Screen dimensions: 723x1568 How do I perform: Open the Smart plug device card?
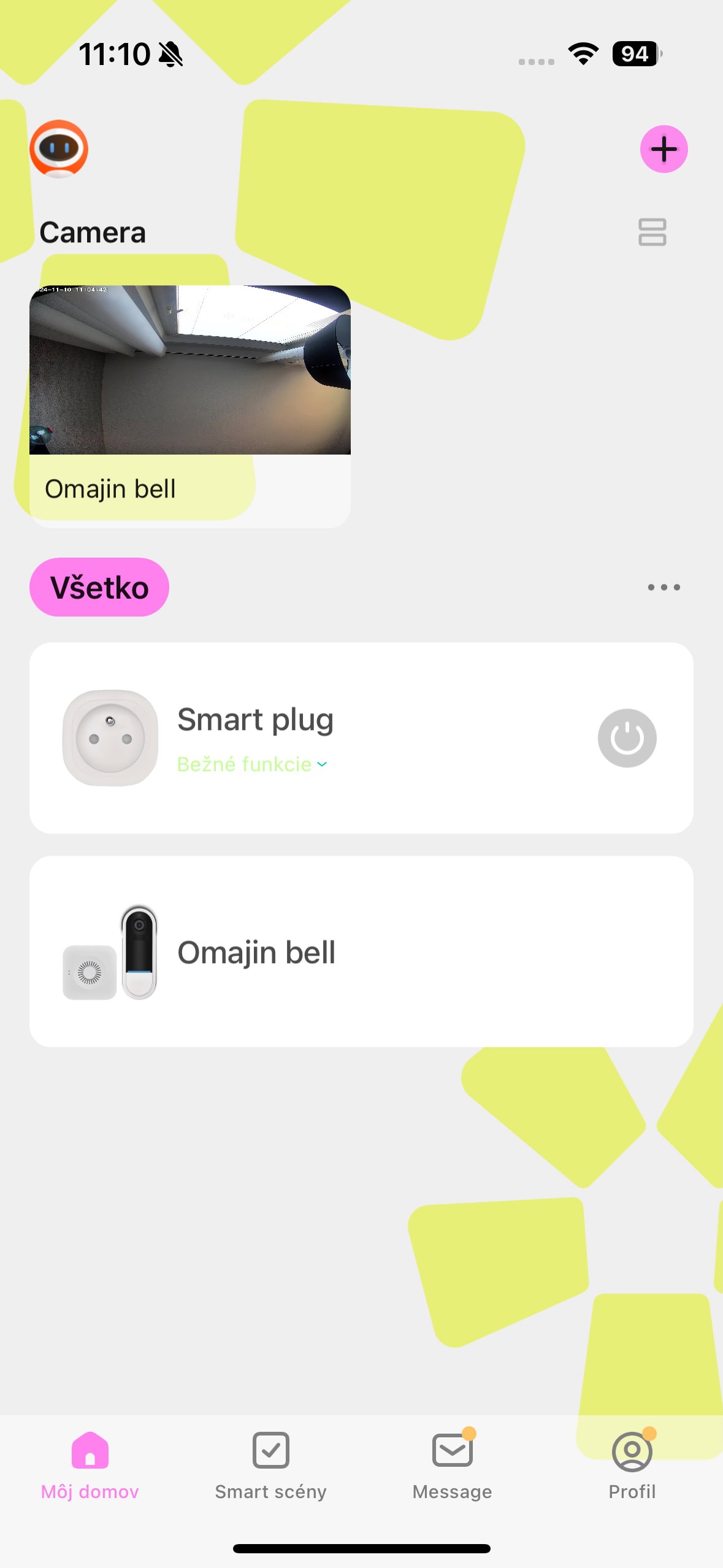(361, 737)
